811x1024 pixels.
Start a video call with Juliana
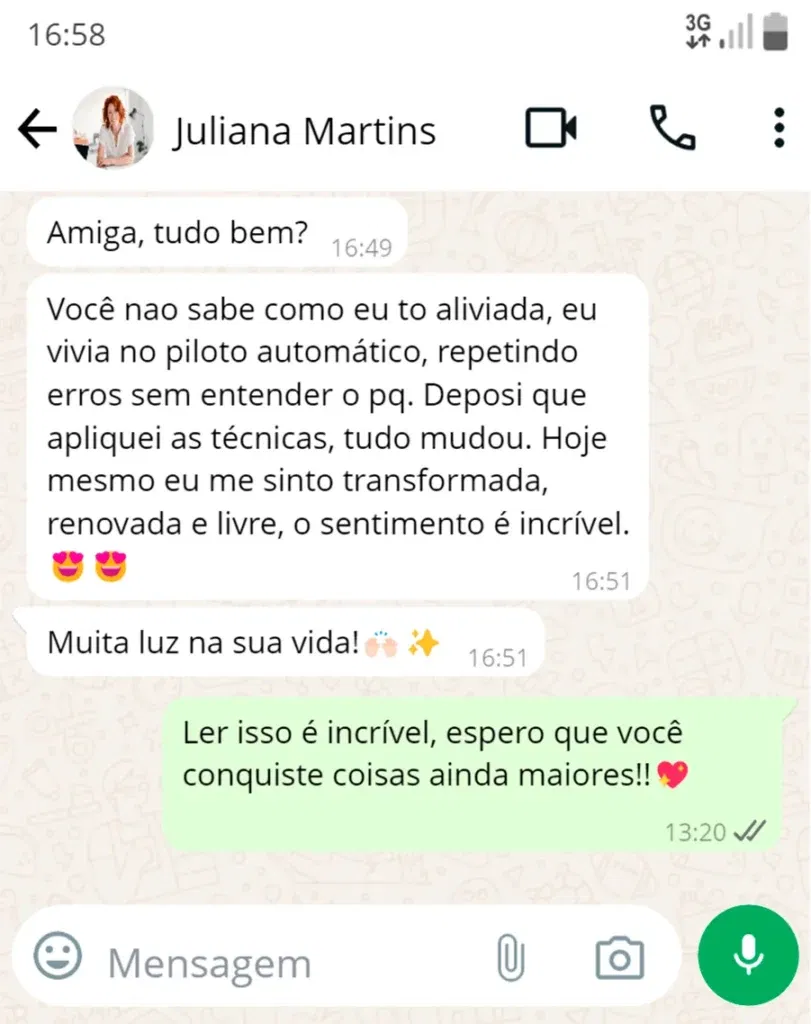pyautogui.click(x=551, y=129)
